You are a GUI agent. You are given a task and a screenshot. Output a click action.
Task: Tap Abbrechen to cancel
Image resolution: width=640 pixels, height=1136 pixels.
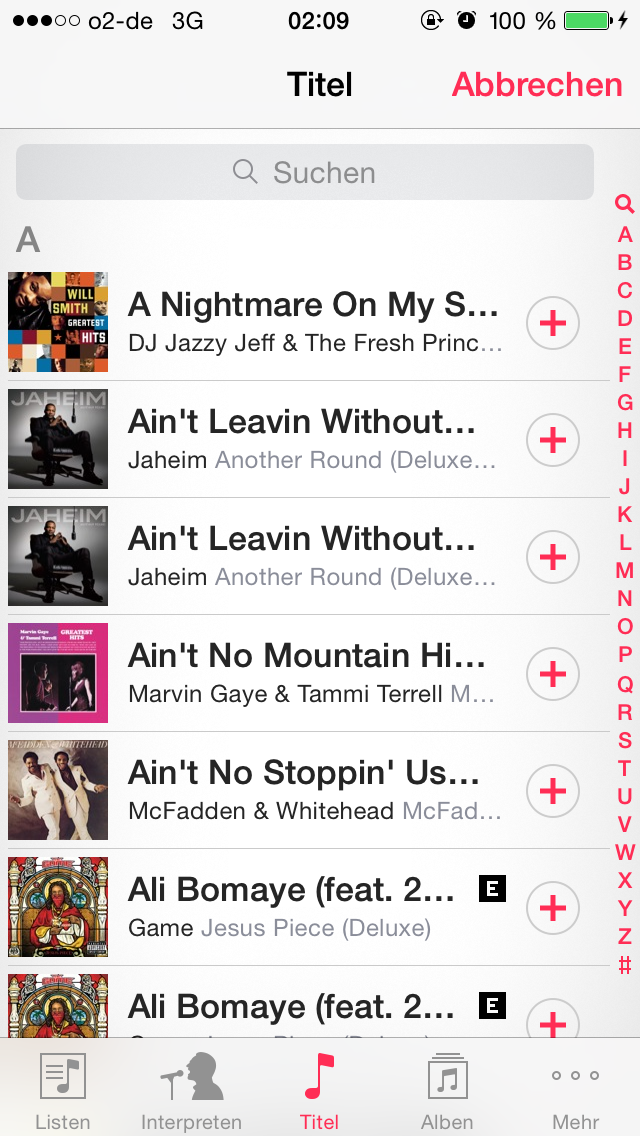pyautogui.click(x=537, y=85)
